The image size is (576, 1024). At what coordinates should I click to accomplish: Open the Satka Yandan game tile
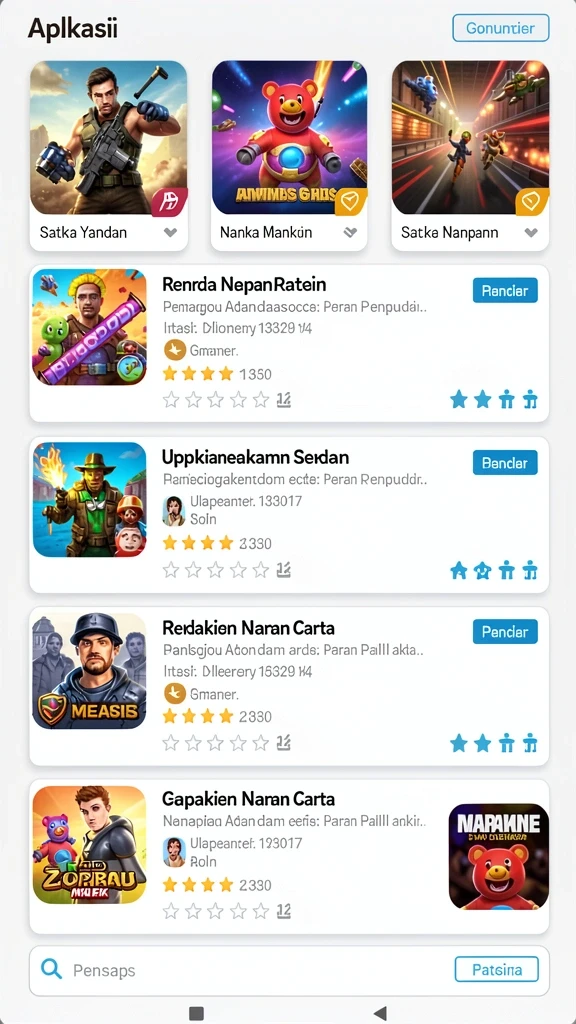(108, 155)
